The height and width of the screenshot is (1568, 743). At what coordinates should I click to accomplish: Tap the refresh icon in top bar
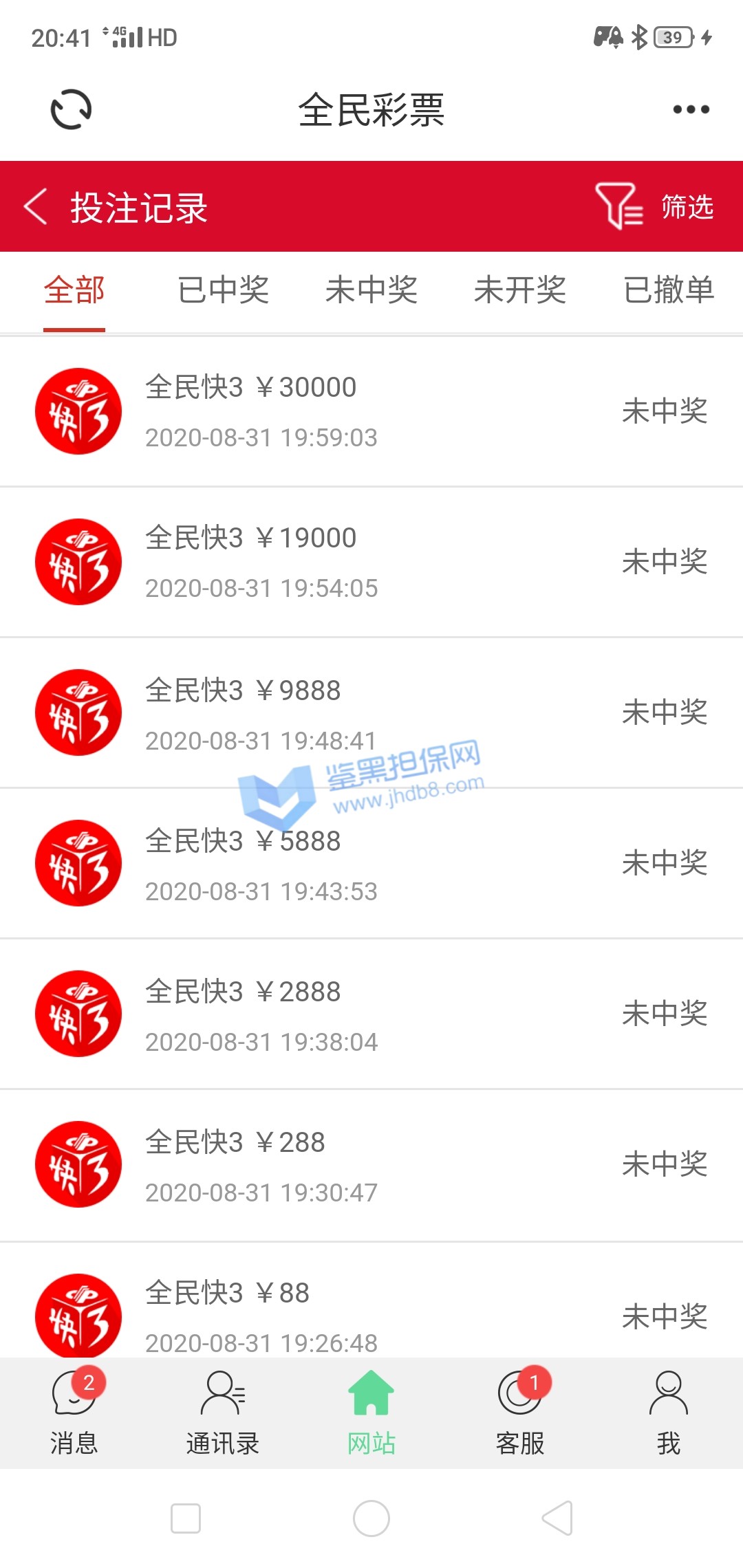coord(72,110)
